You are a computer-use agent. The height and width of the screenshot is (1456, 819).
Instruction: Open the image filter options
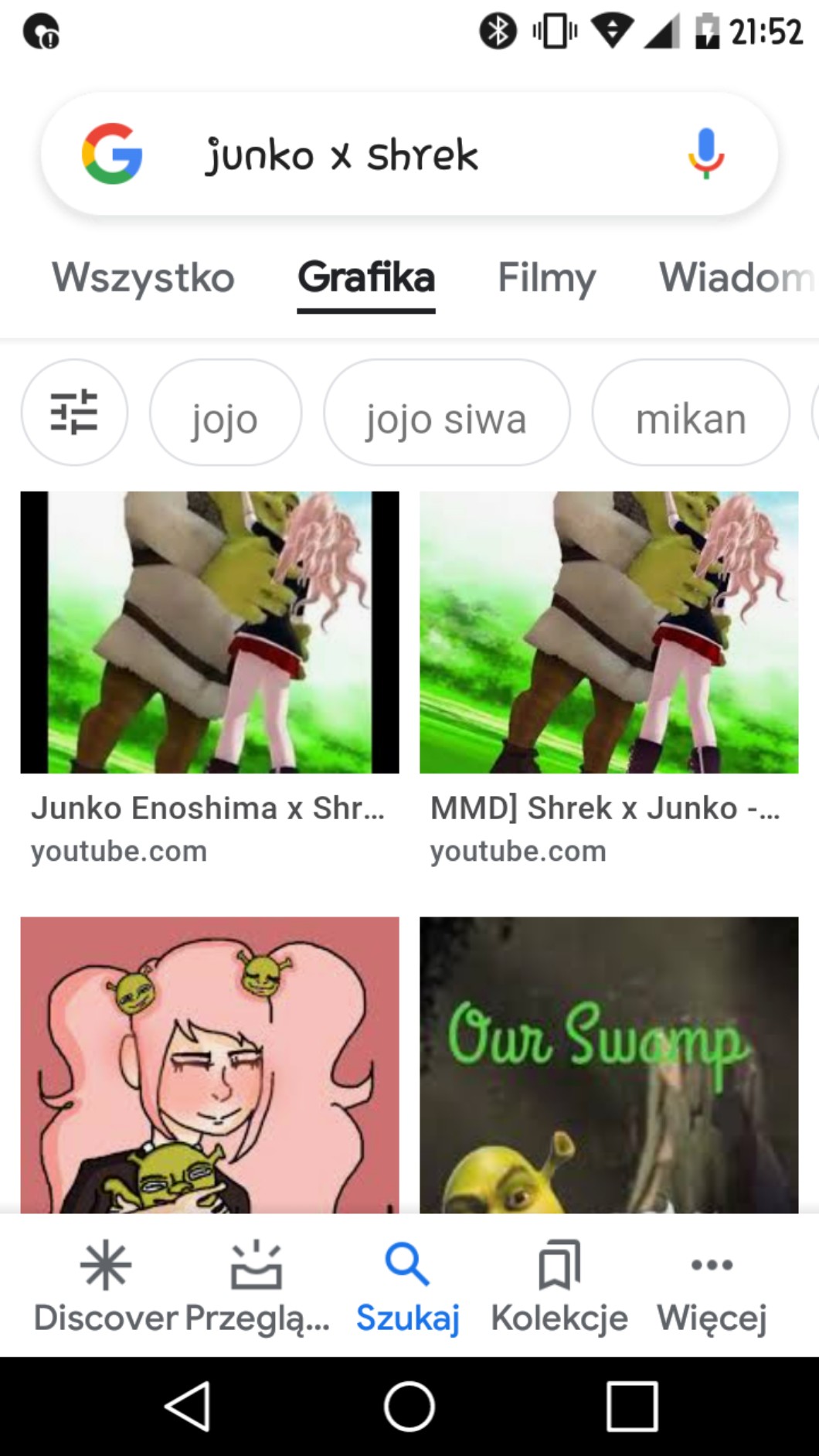tap(74, 412)
